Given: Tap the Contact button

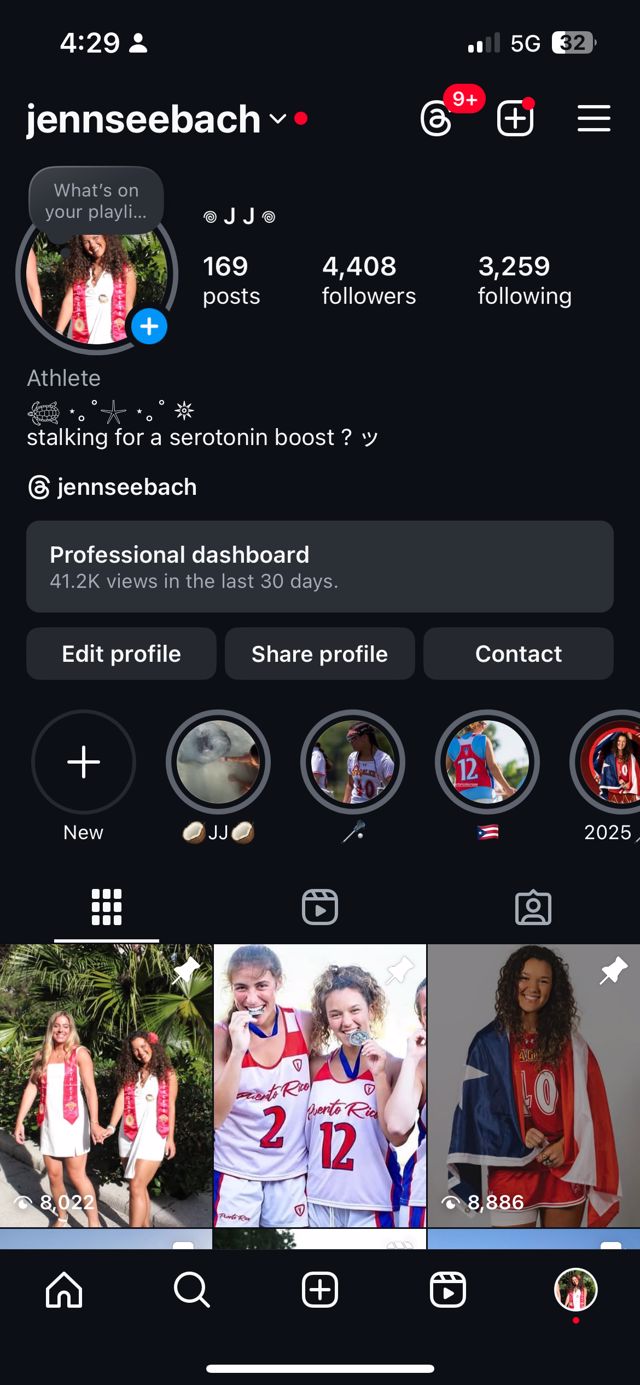Looking at the screenshot, I should (x=518, y=654).
